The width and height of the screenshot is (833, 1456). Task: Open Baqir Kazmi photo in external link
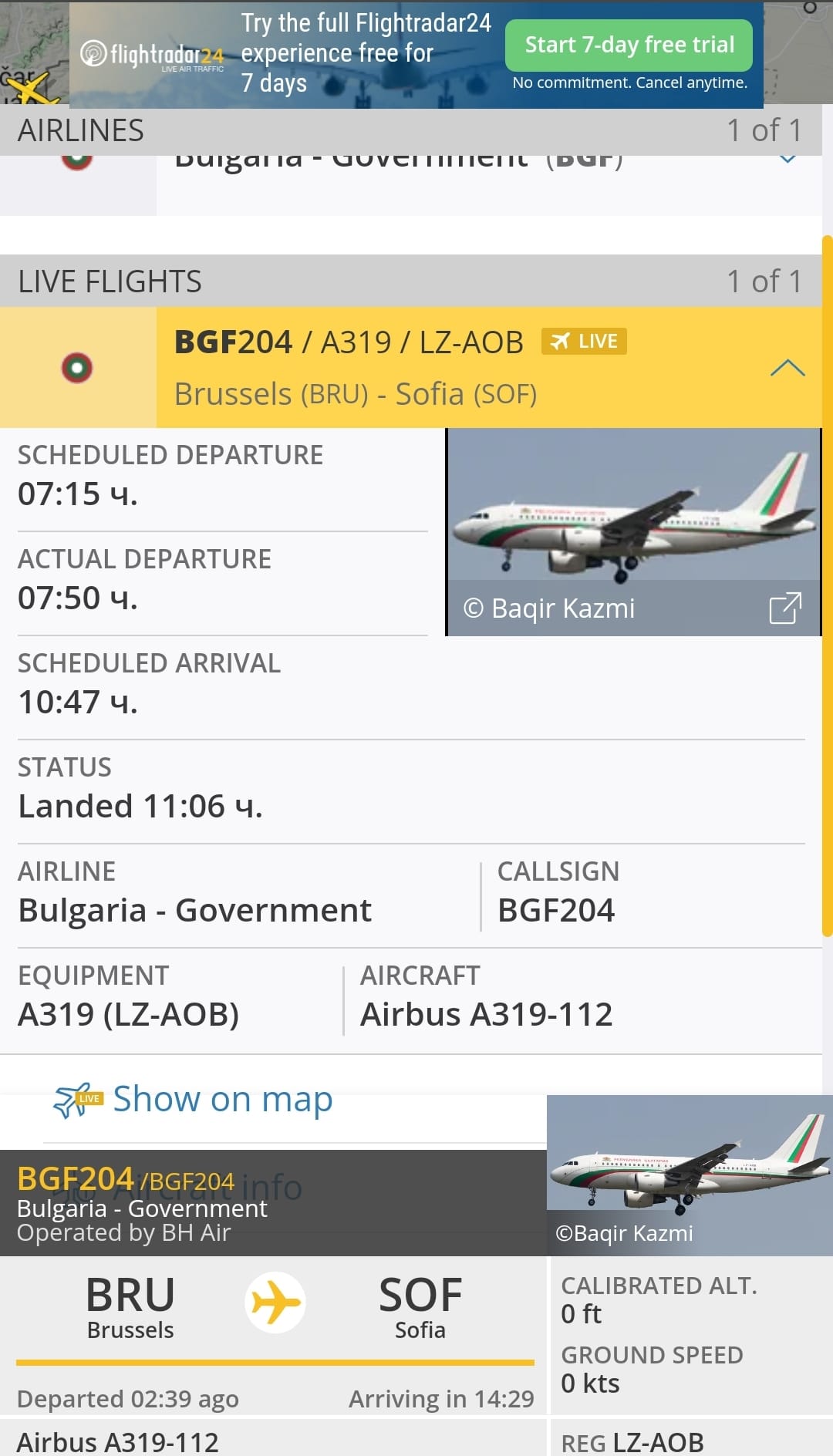coord(785,608)
